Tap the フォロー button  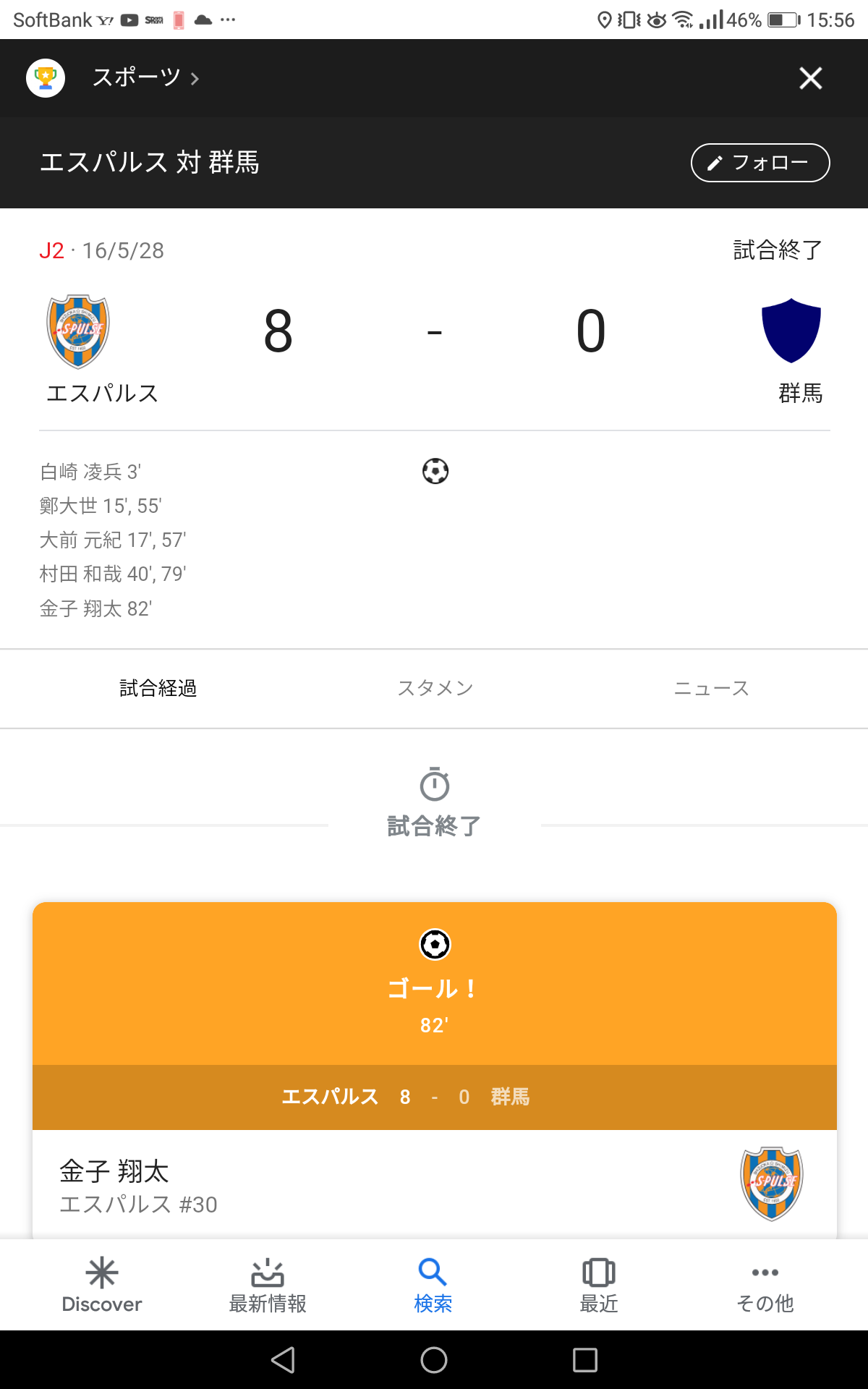point(759,163)
